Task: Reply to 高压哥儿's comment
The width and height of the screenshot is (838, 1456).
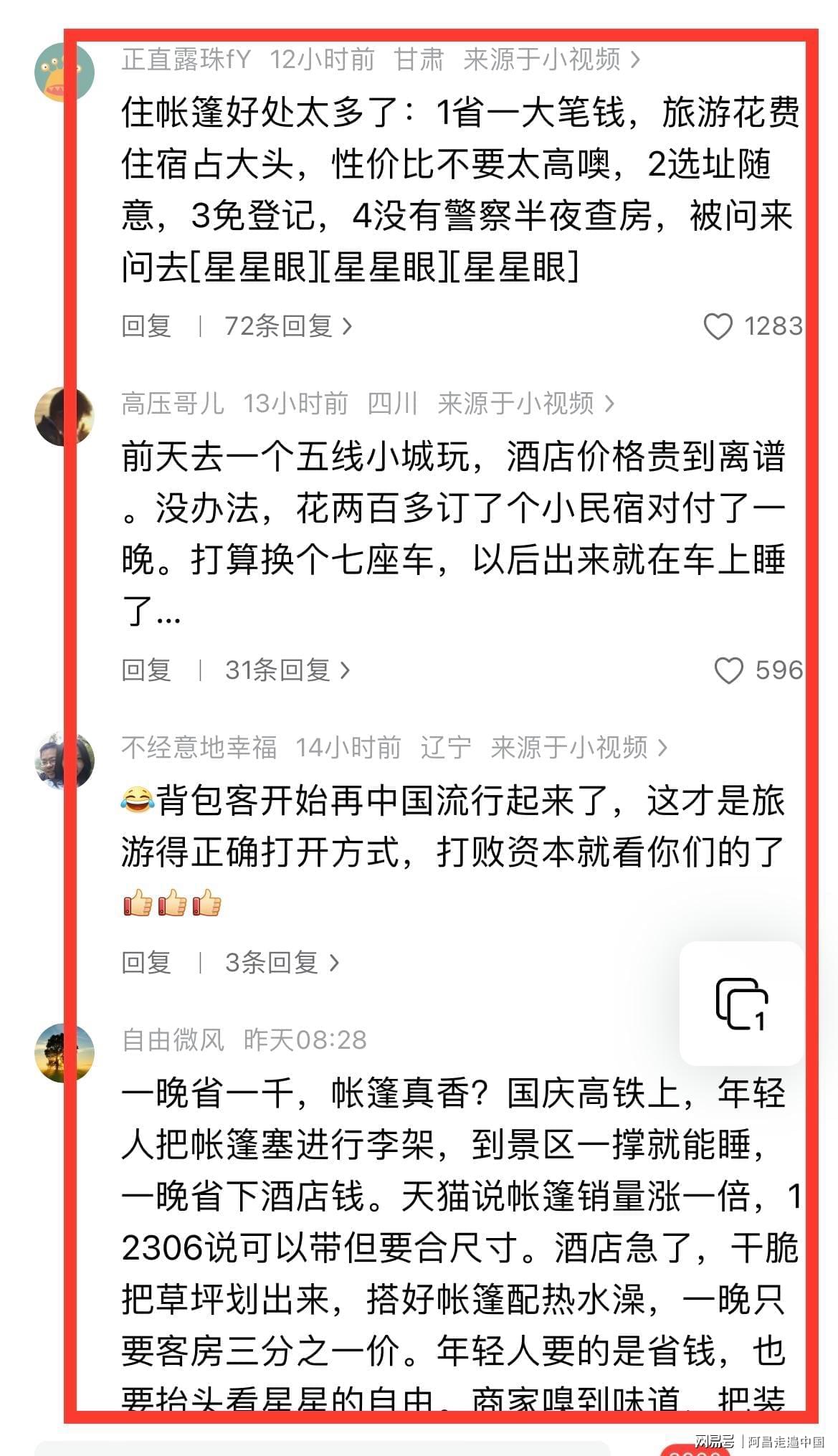Action: 146,670
